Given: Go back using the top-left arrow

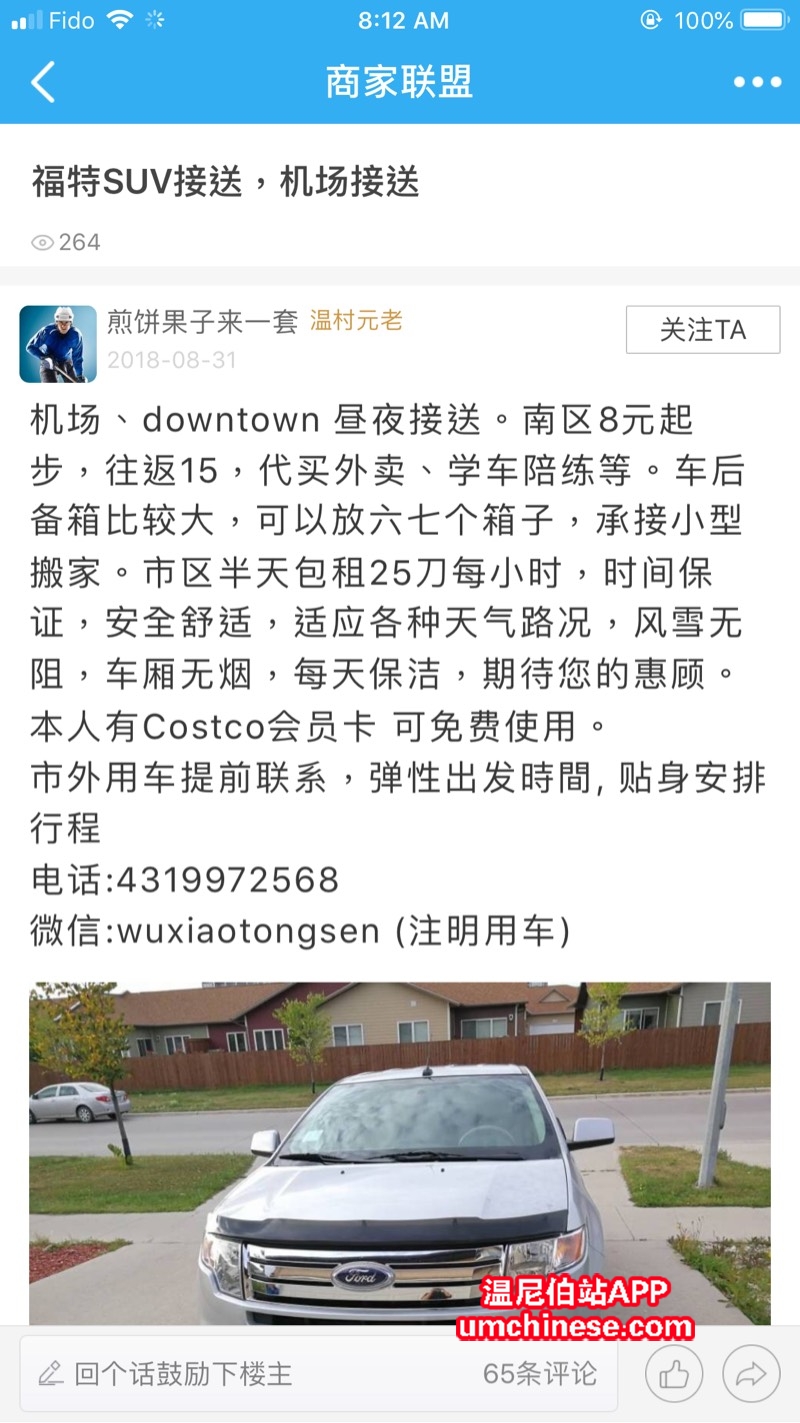Looking at the screenshot, I should pos(43,82).
